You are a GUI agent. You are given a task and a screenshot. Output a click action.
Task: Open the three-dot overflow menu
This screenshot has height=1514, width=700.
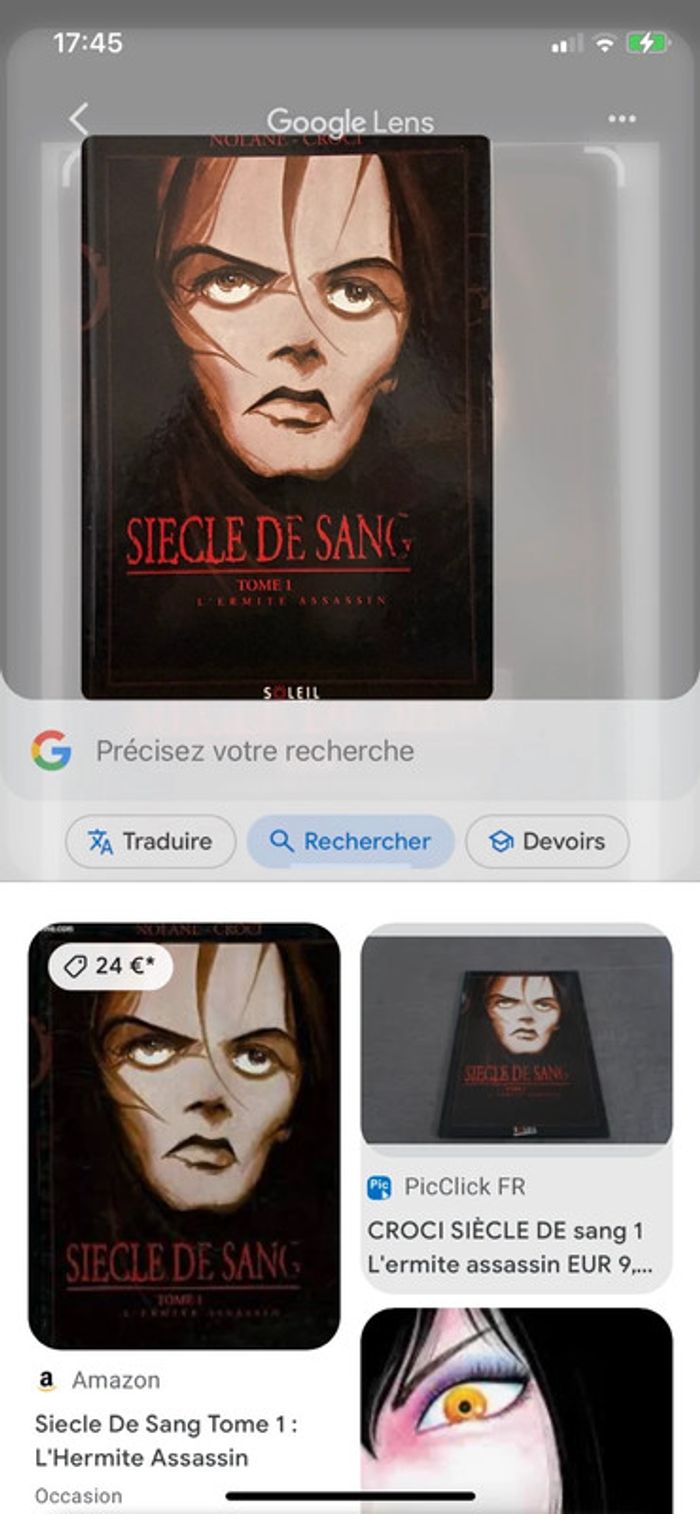tap(621, 120)
